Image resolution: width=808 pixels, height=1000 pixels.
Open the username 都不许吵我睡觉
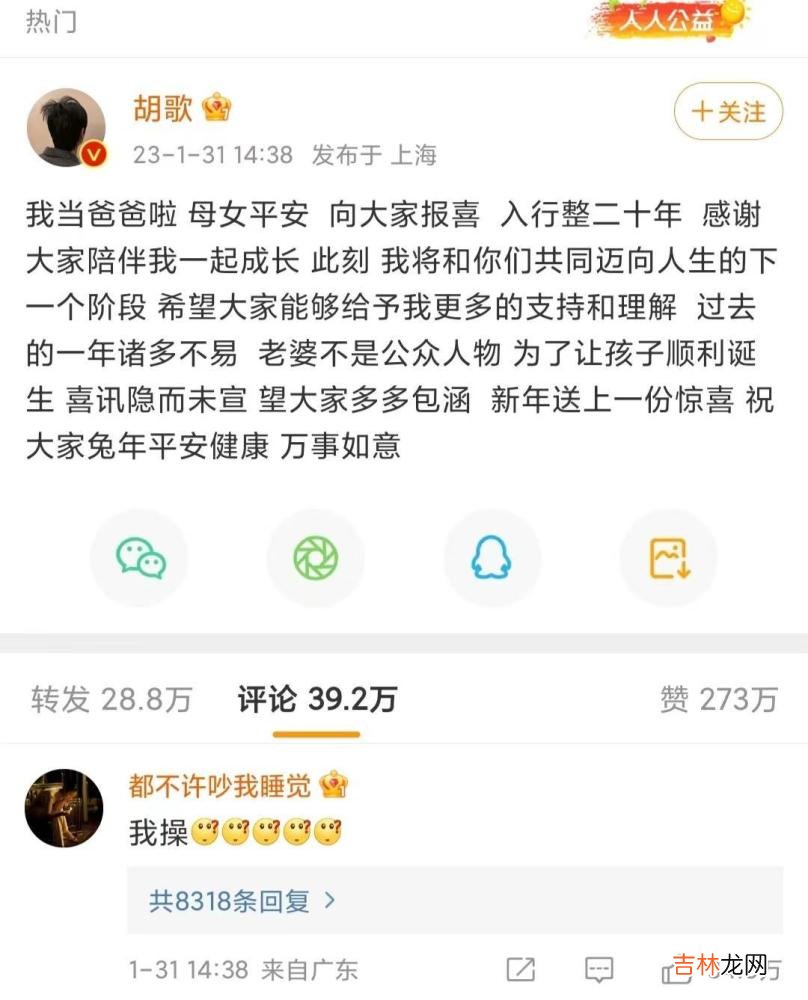[x=220, y=786]
